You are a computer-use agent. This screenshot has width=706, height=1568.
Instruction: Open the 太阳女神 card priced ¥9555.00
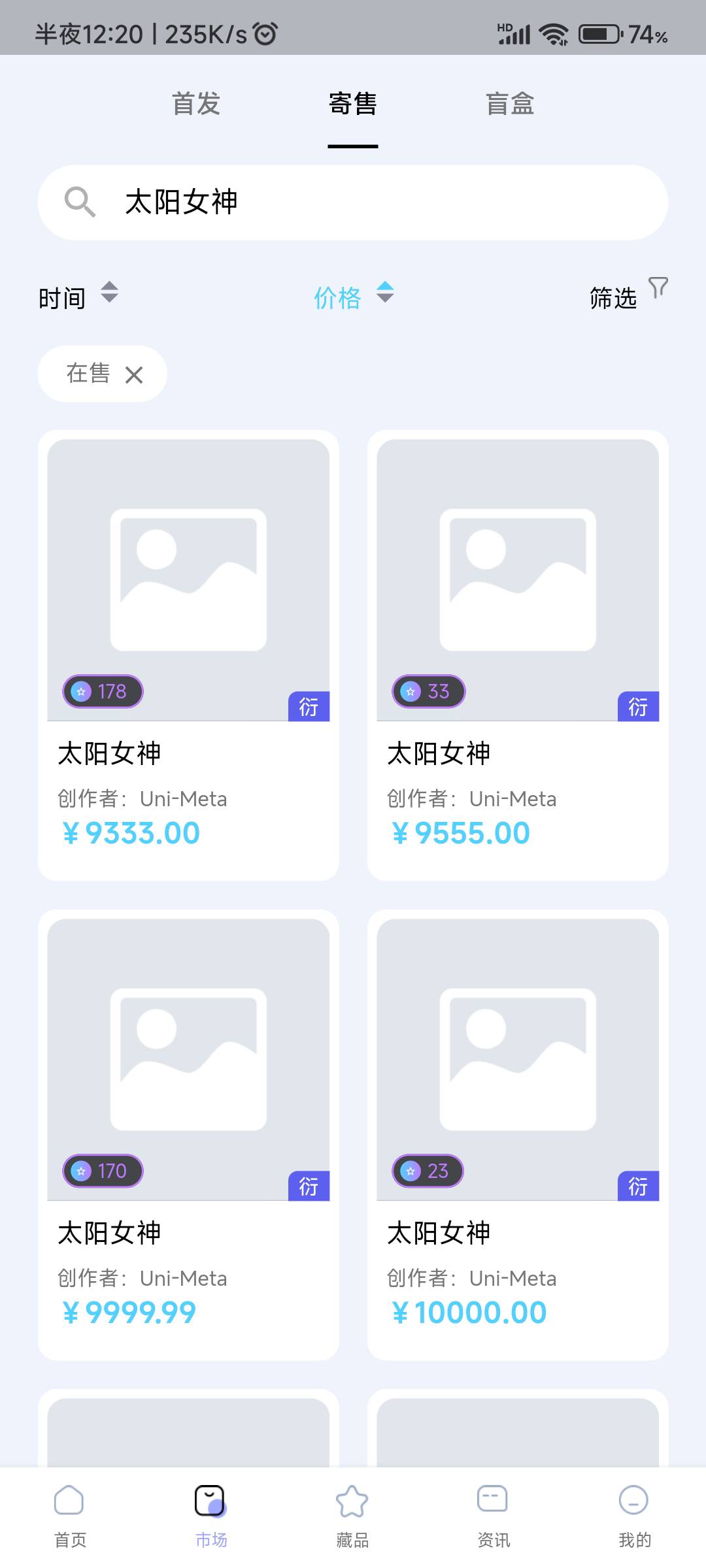pyautogui.click(x=518, y=655)
